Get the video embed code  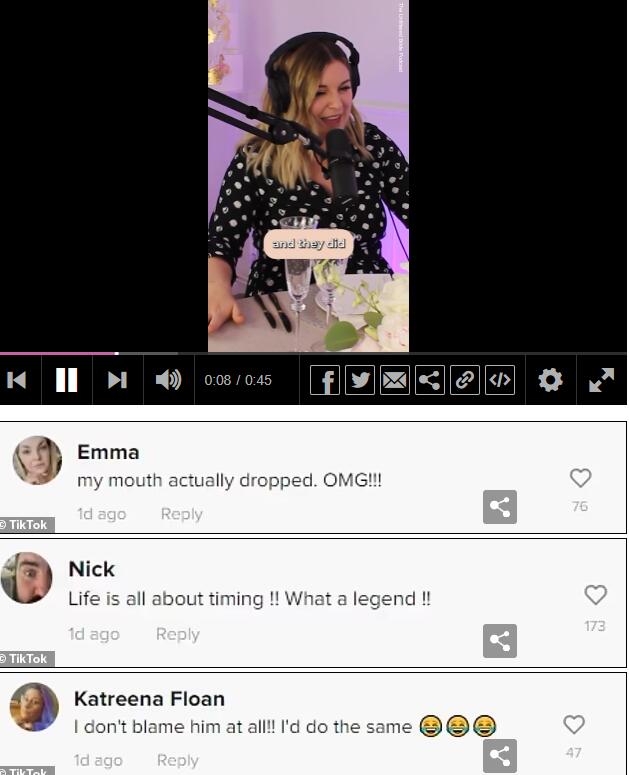pyautogui.click(x=500, y=380)
